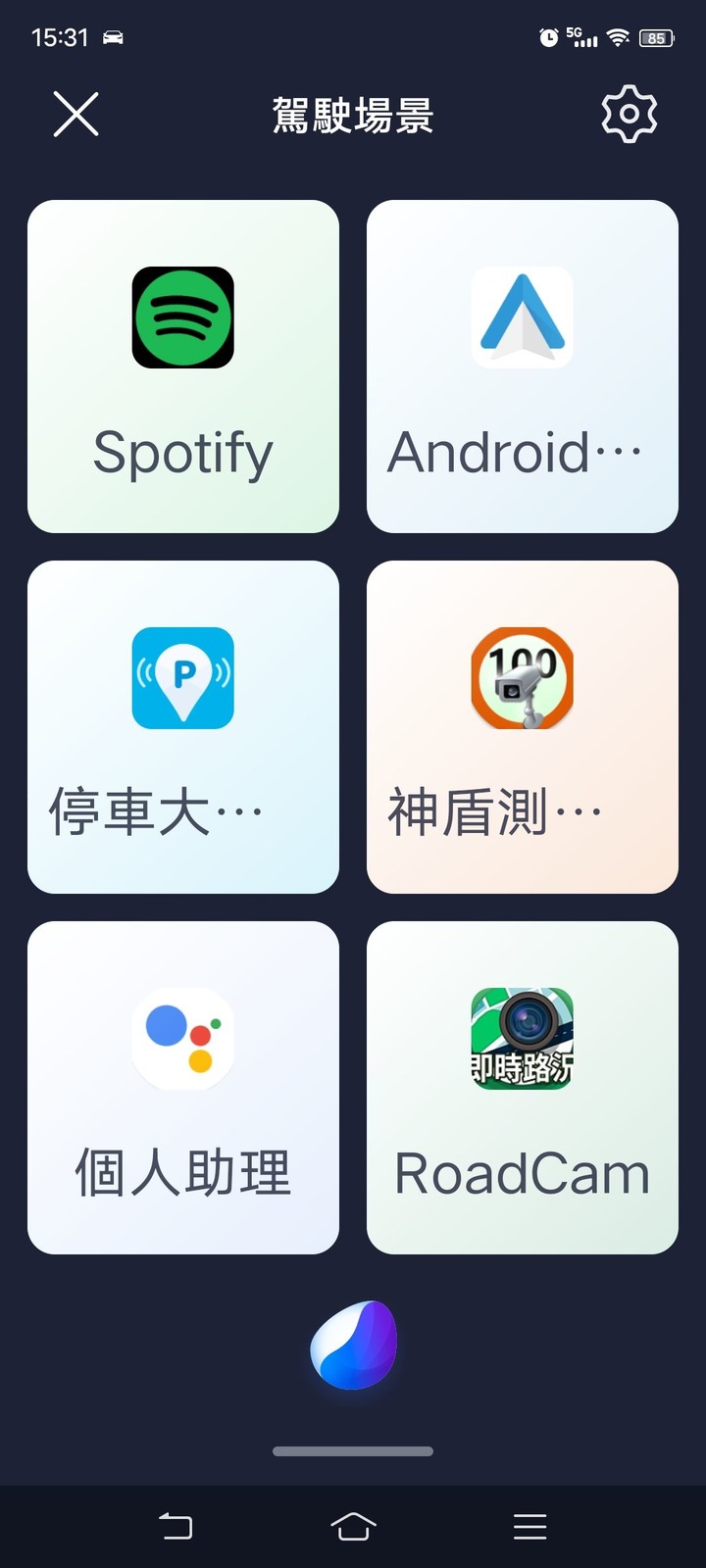Open the 停車大 parking app tile
706x1568 pixels.
[x=183, y=727]
